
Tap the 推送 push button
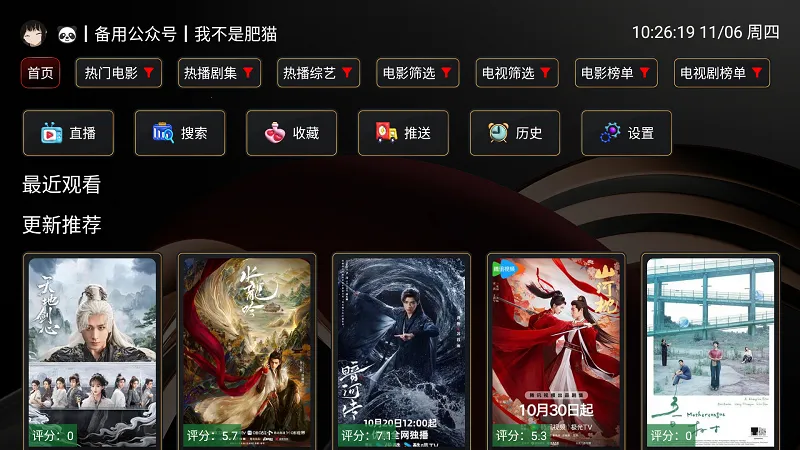[404, 133]
